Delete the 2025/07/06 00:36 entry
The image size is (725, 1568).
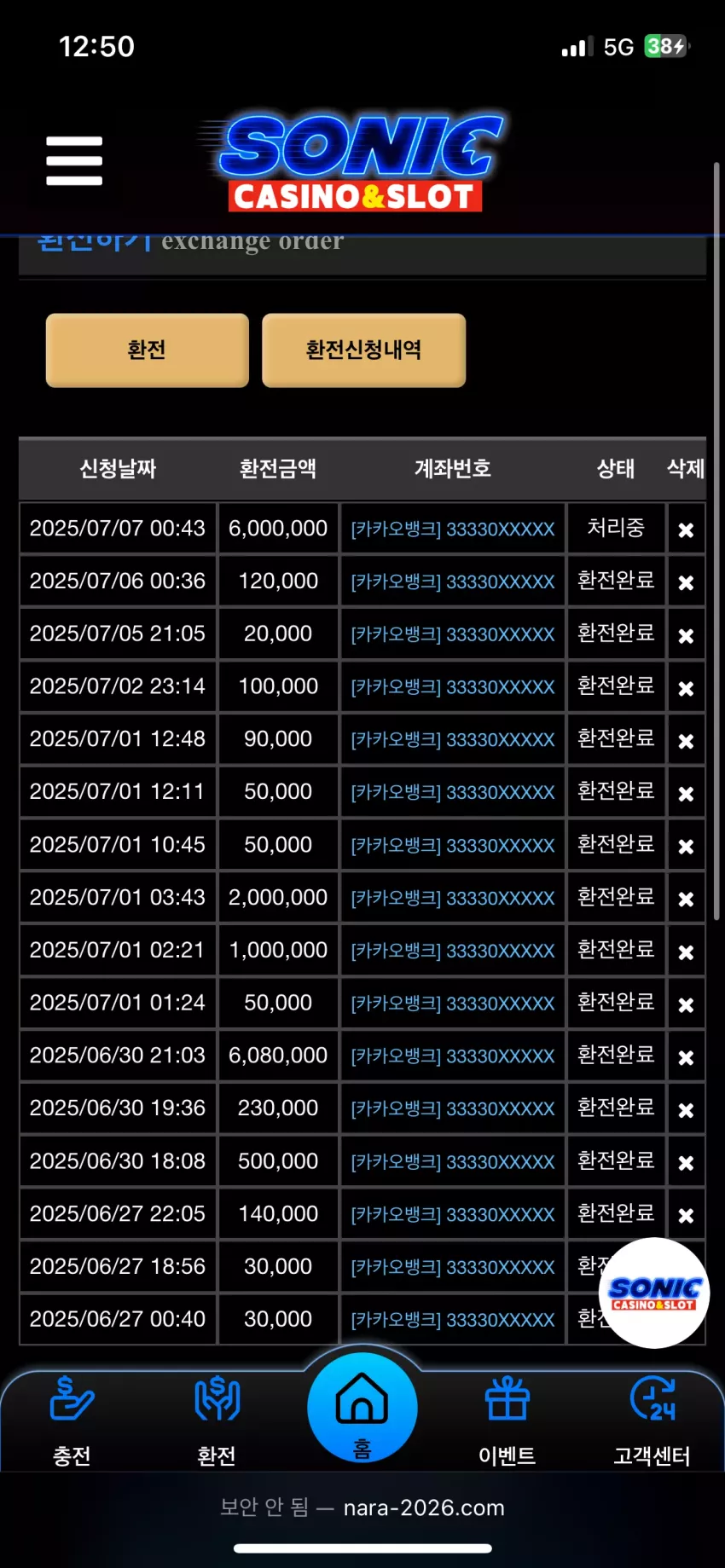click(686, 582)
